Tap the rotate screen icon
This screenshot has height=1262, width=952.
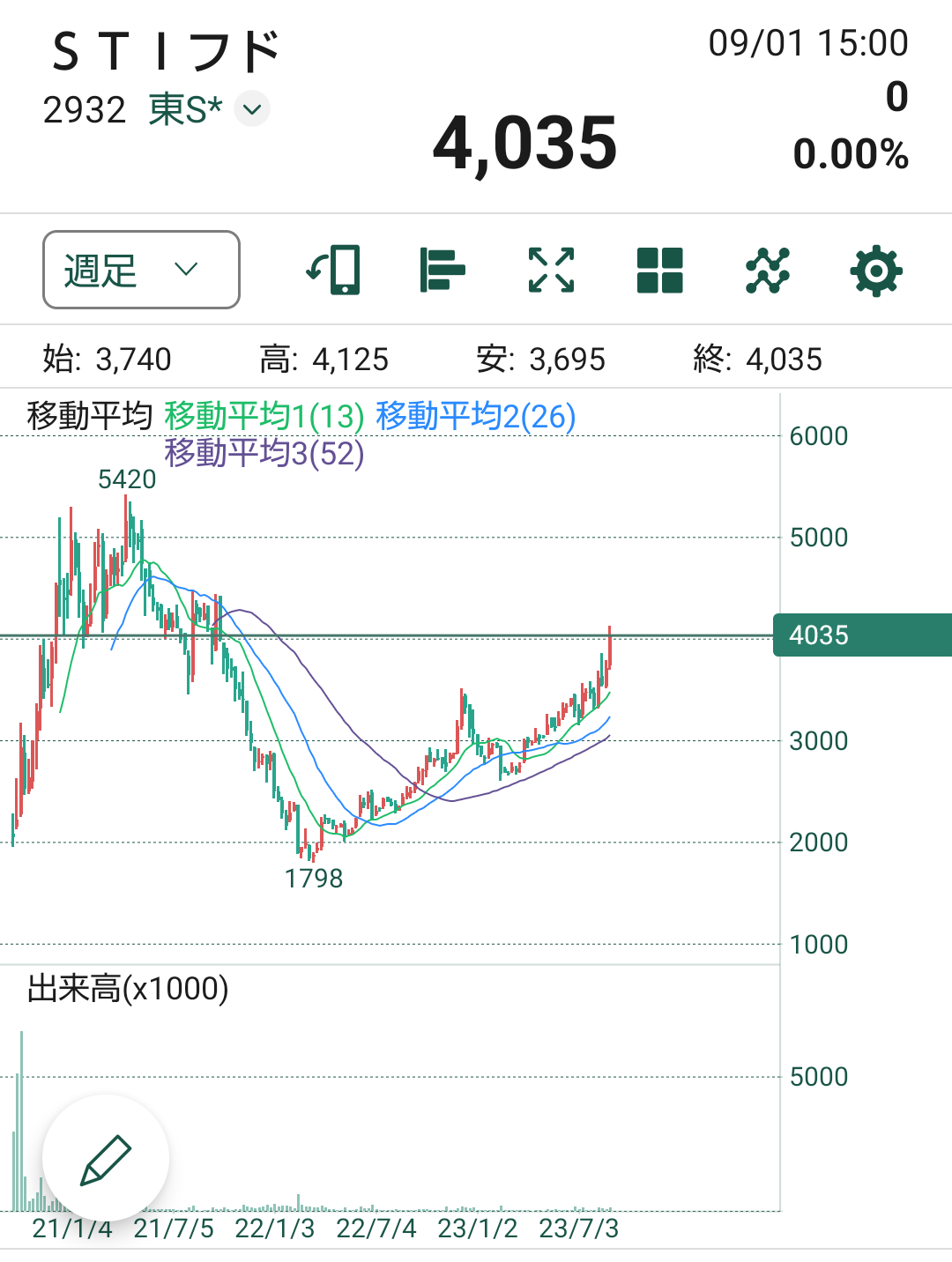tap(334, 270)
